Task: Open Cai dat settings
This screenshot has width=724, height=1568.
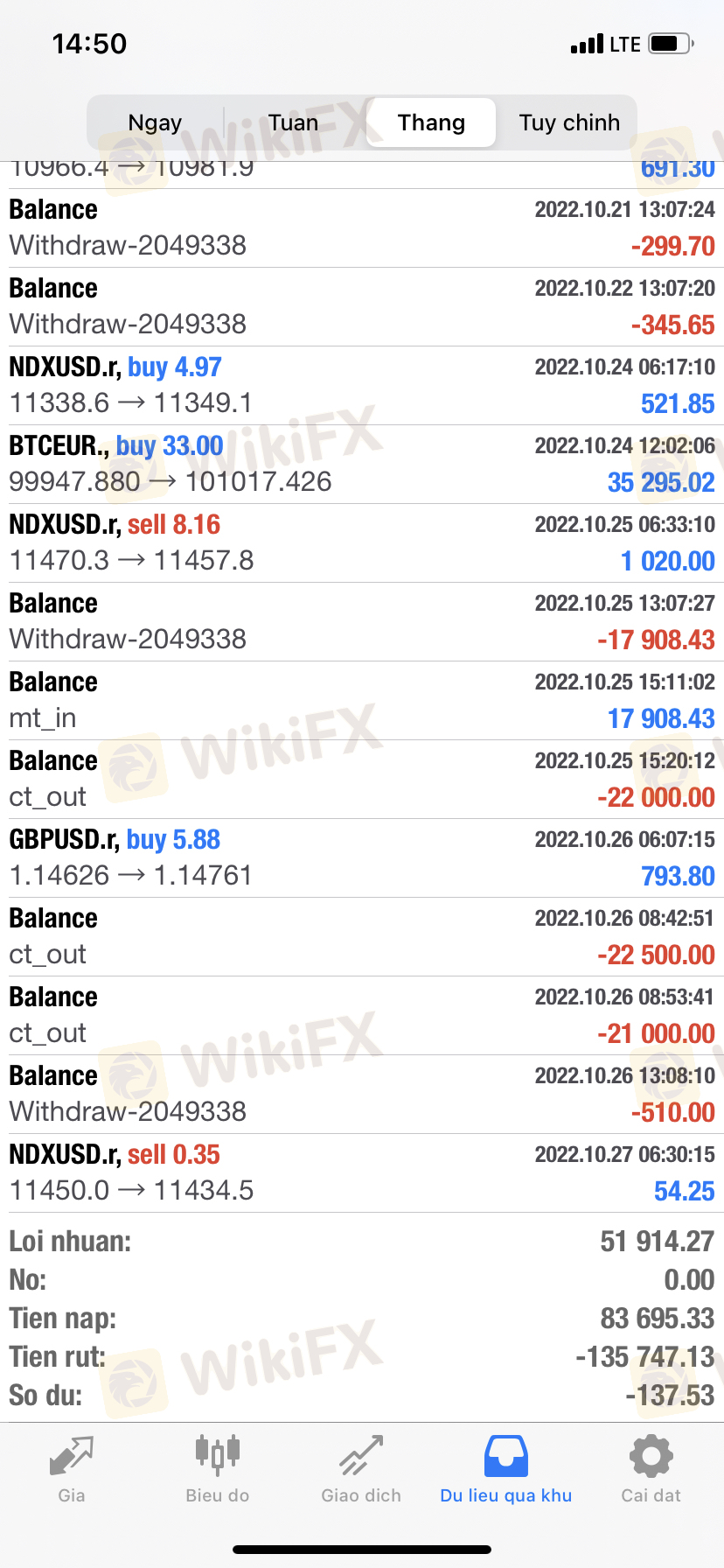Action: click(651, 1470)
